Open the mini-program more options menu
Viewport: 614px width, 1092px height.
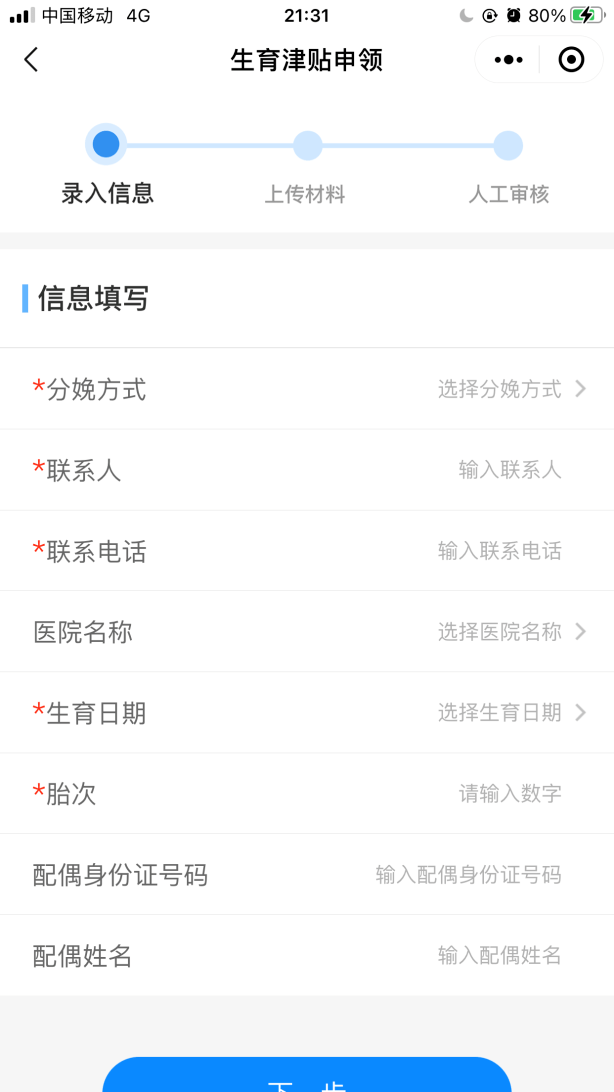pyautogui.click(x=508, y=60)
